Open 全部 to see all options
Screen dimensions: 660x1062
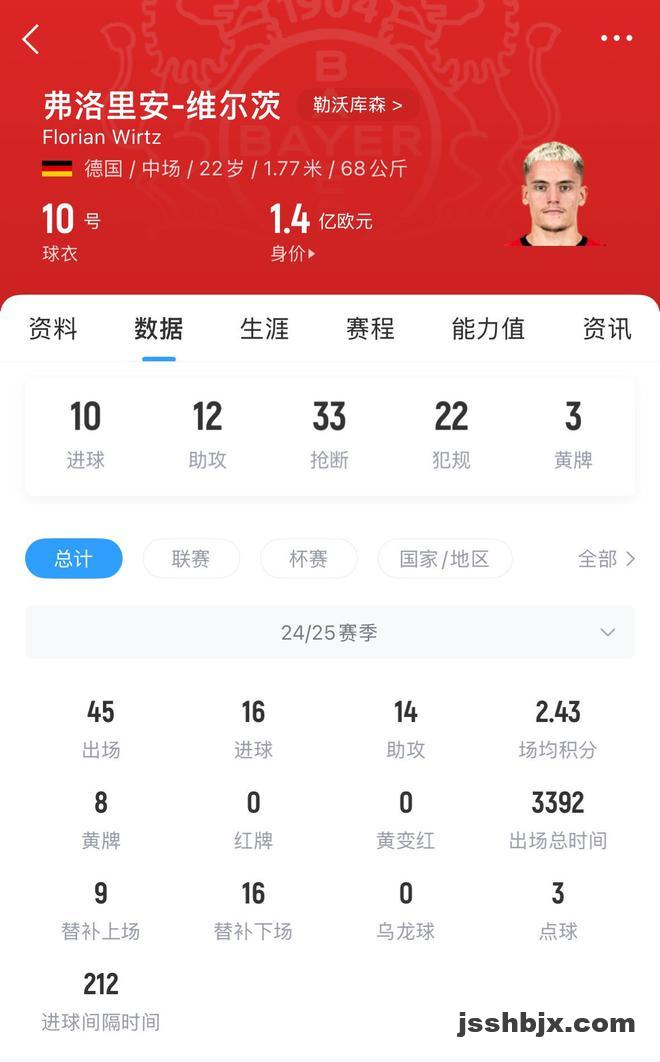click(x=606, y=559)
